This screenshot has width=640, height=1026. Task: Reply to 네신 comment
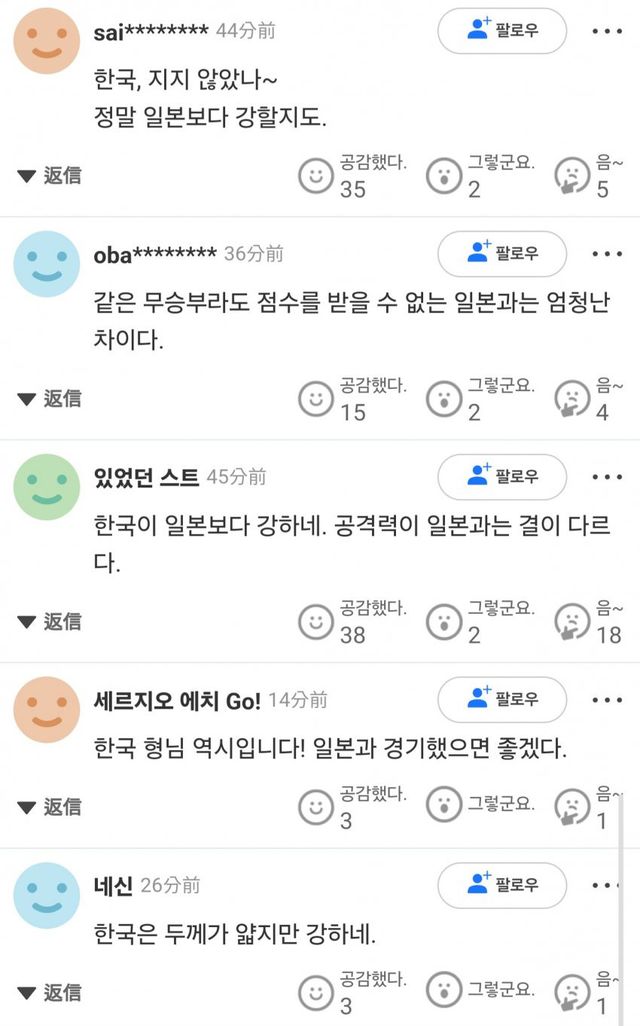50,993
